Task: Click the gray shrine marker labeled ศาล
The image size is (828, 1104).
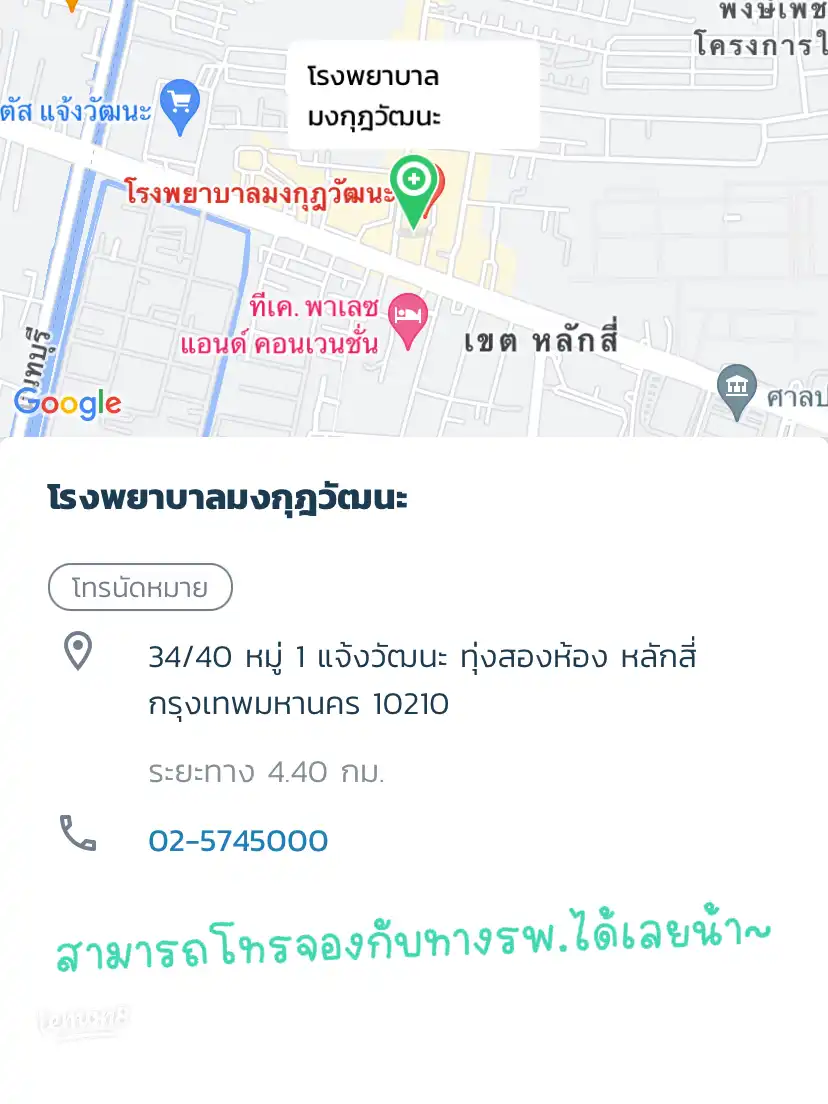Action: pos(737,387)
